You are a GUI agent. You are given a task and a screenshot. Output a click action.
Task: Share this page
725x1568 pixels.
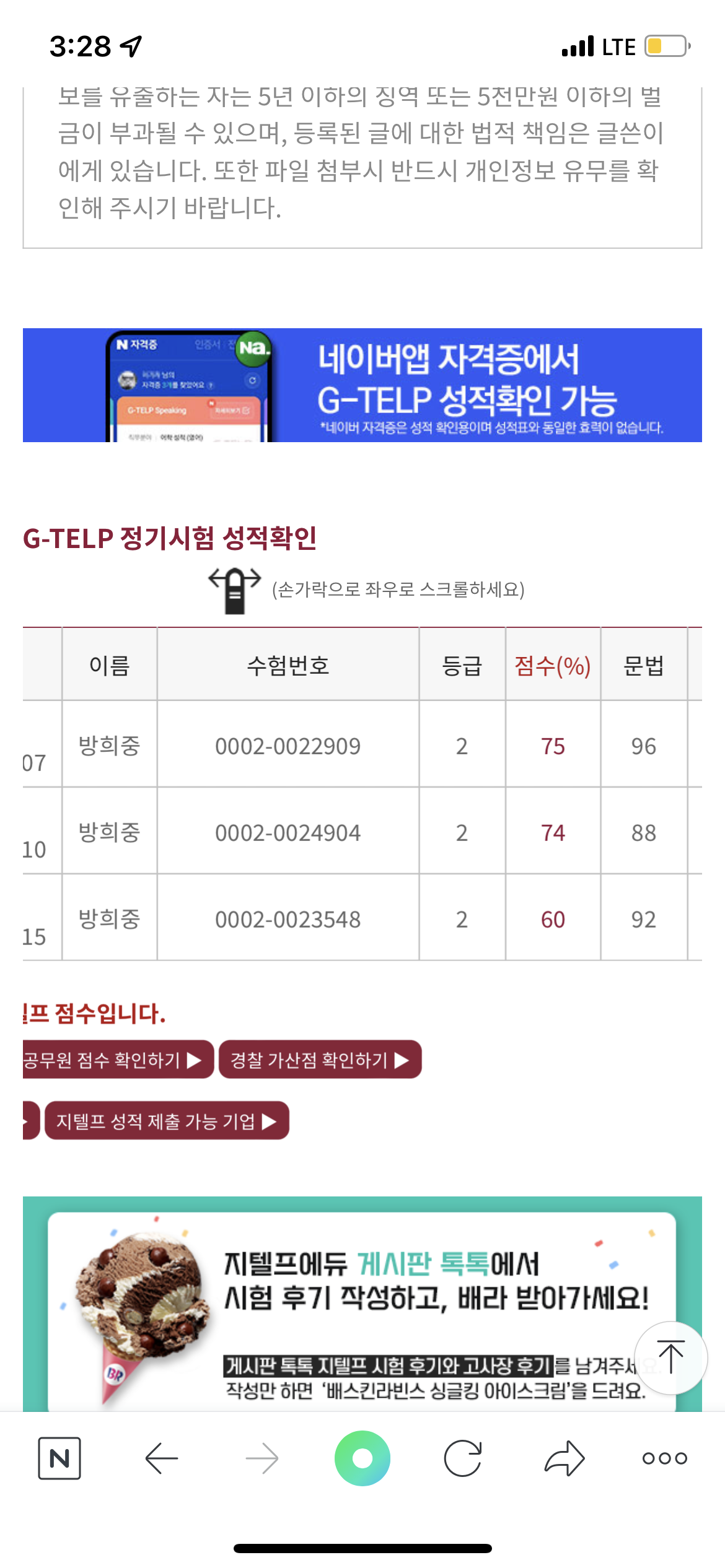[565, 1458]
